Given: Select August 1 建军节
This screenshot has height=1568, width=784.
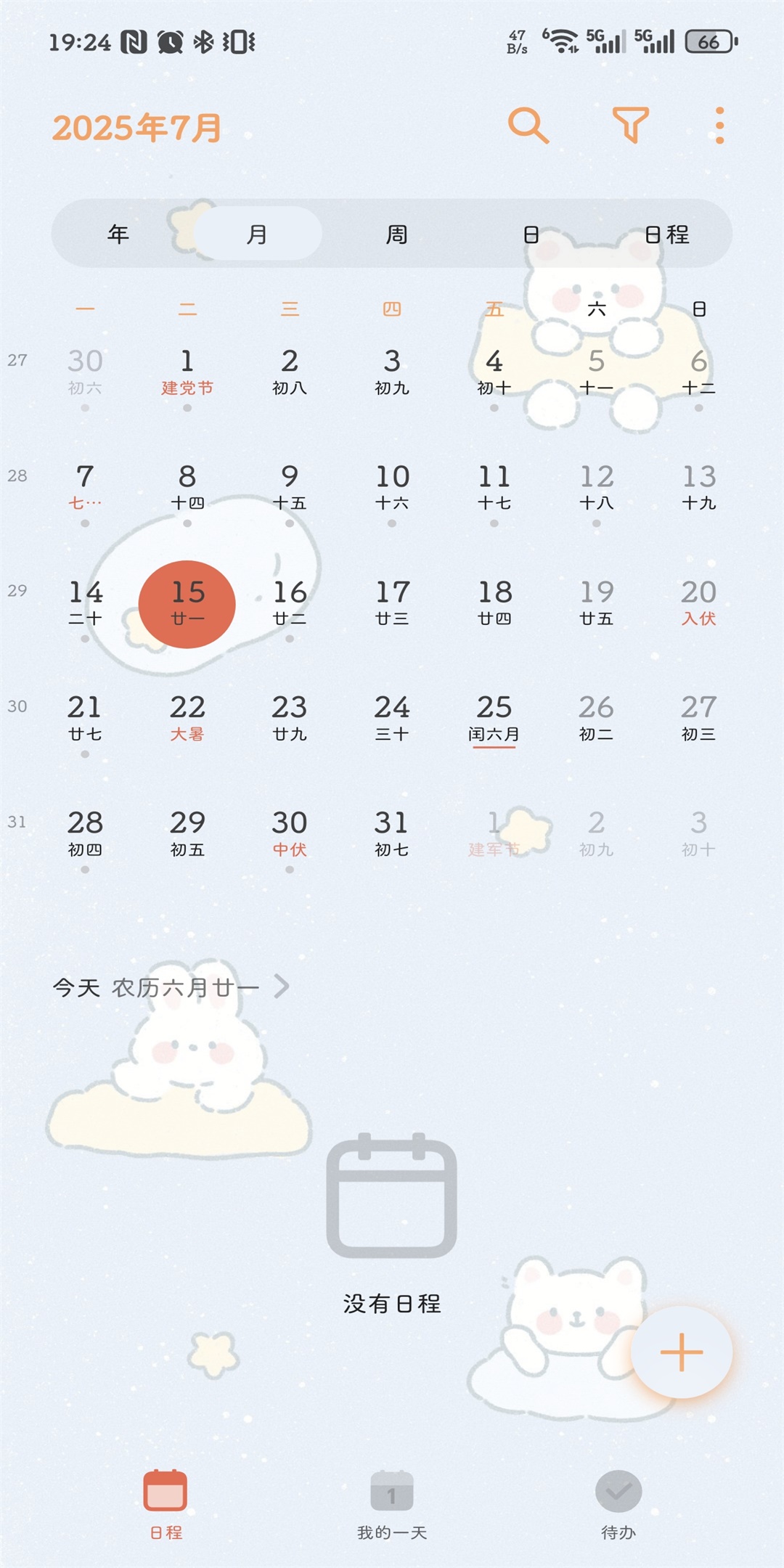Looking at the screenshot, I should (494, 833).
